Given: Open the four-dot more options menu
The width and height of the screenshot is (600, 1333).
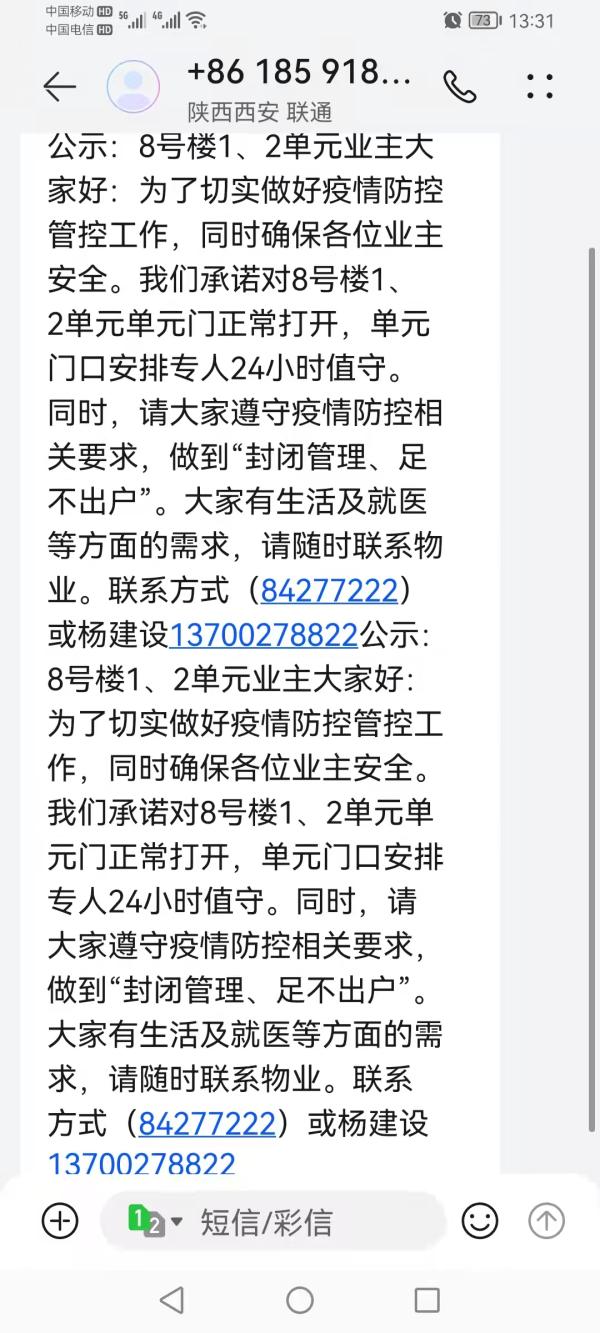Looking at the screenshot, I should tap(540, 87).
